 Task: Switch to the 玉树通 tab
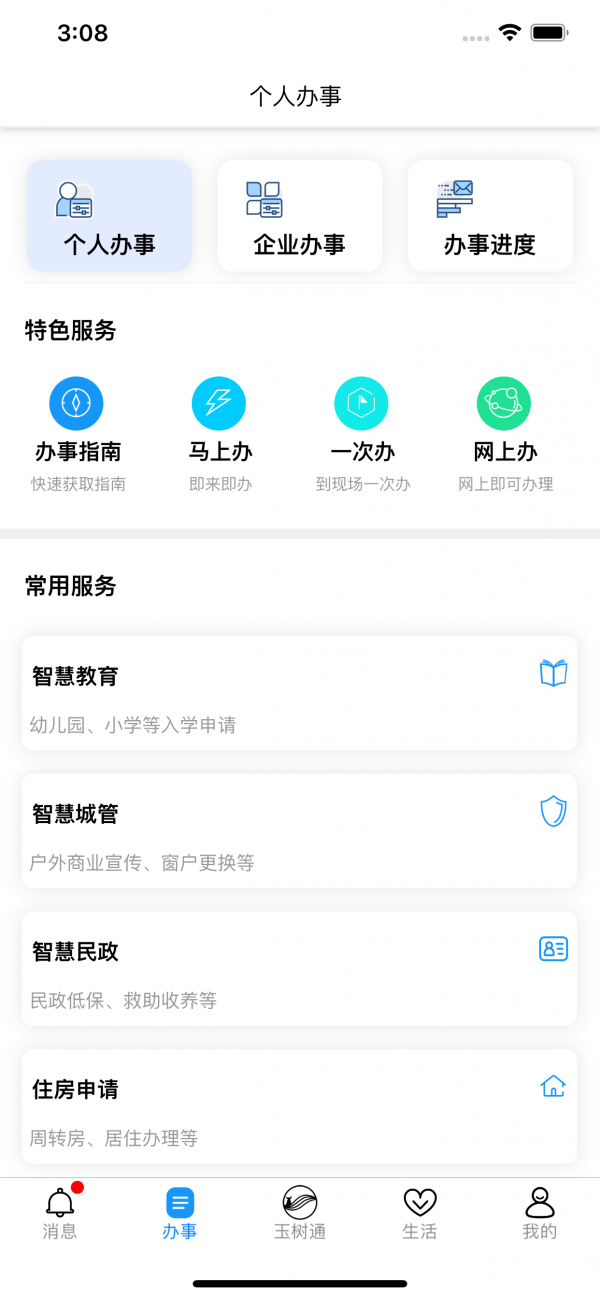tap(300, 1213)
